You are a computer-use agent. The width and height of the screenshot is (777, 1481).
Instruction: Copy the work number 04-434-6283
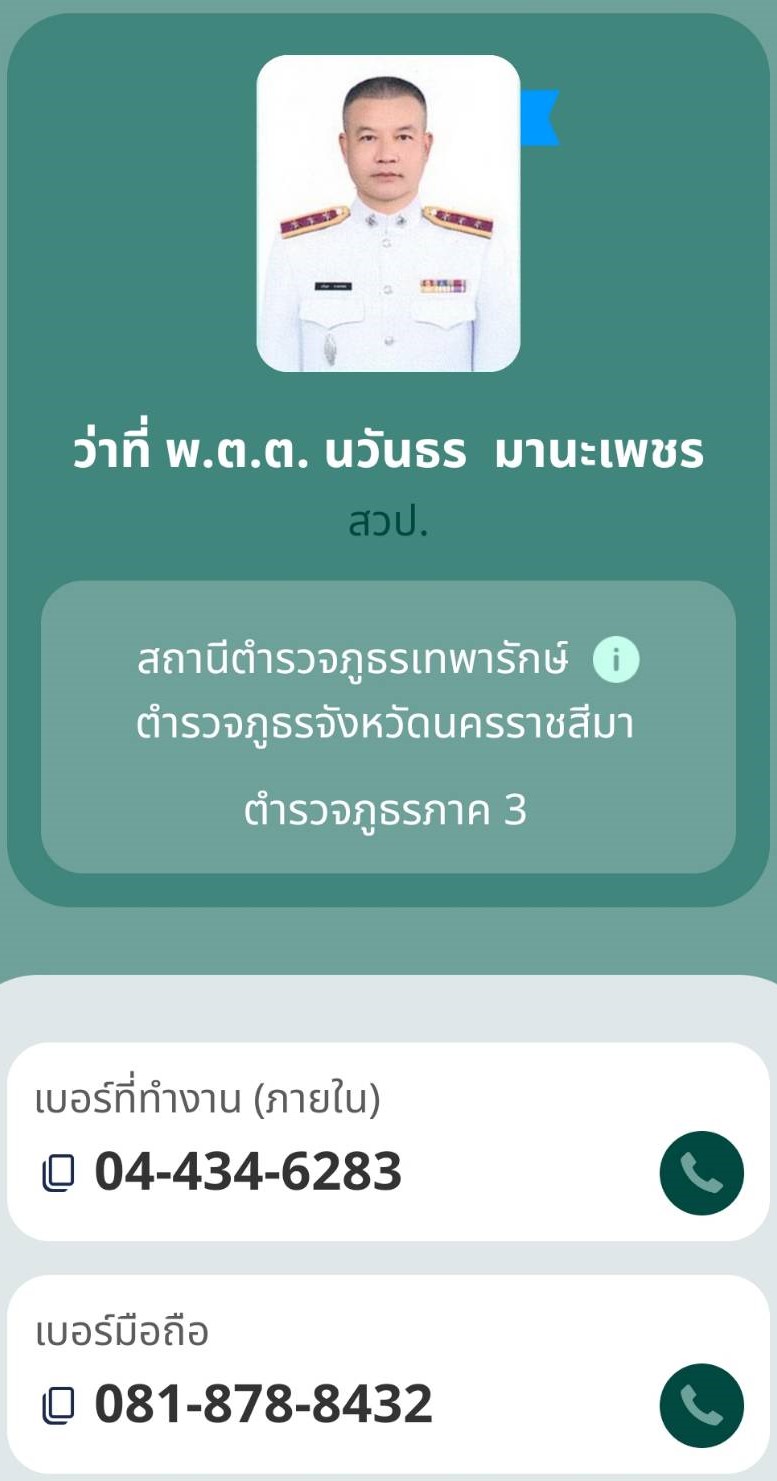pyautogui.click(x=58, y=1173)
